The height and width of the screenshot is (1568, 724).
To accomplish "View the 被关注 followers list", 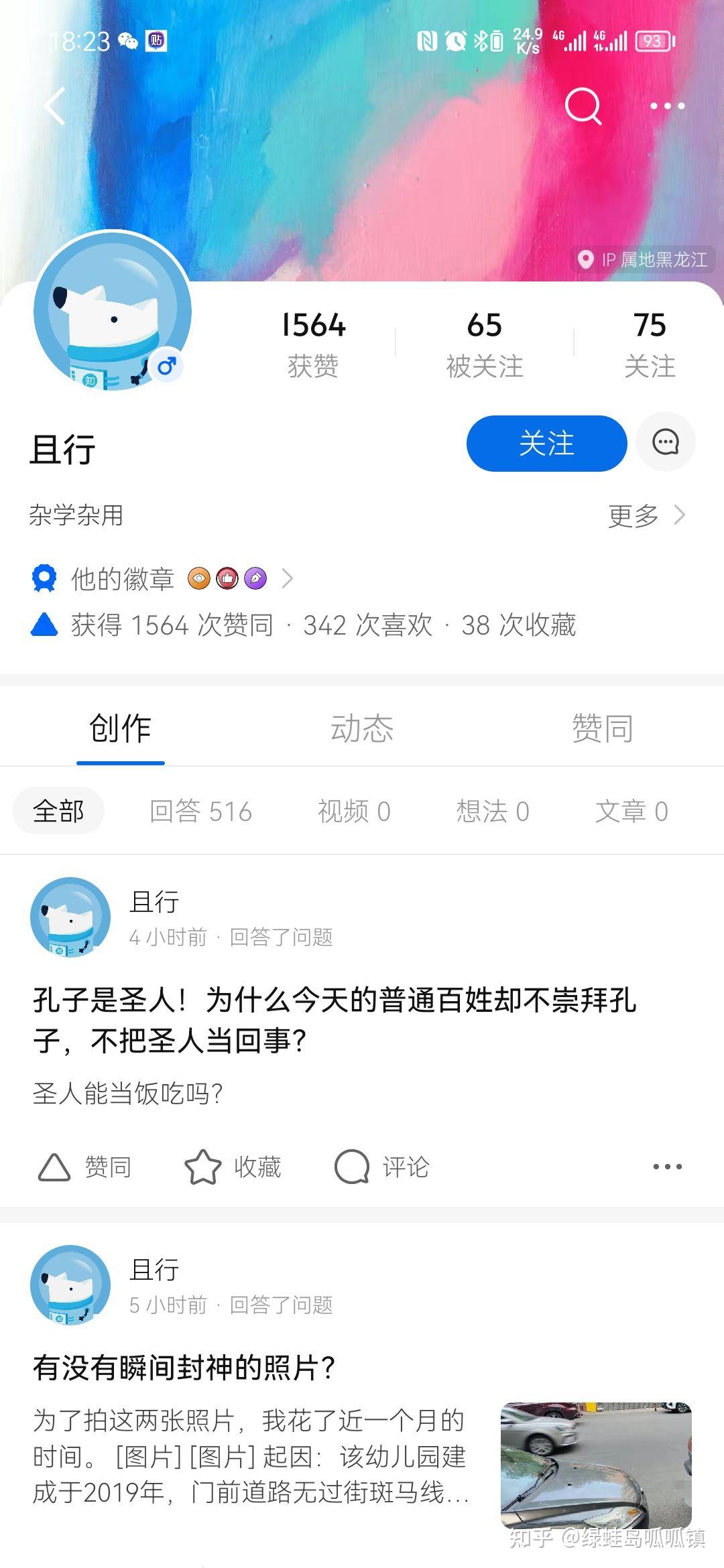I will point(484,343).
